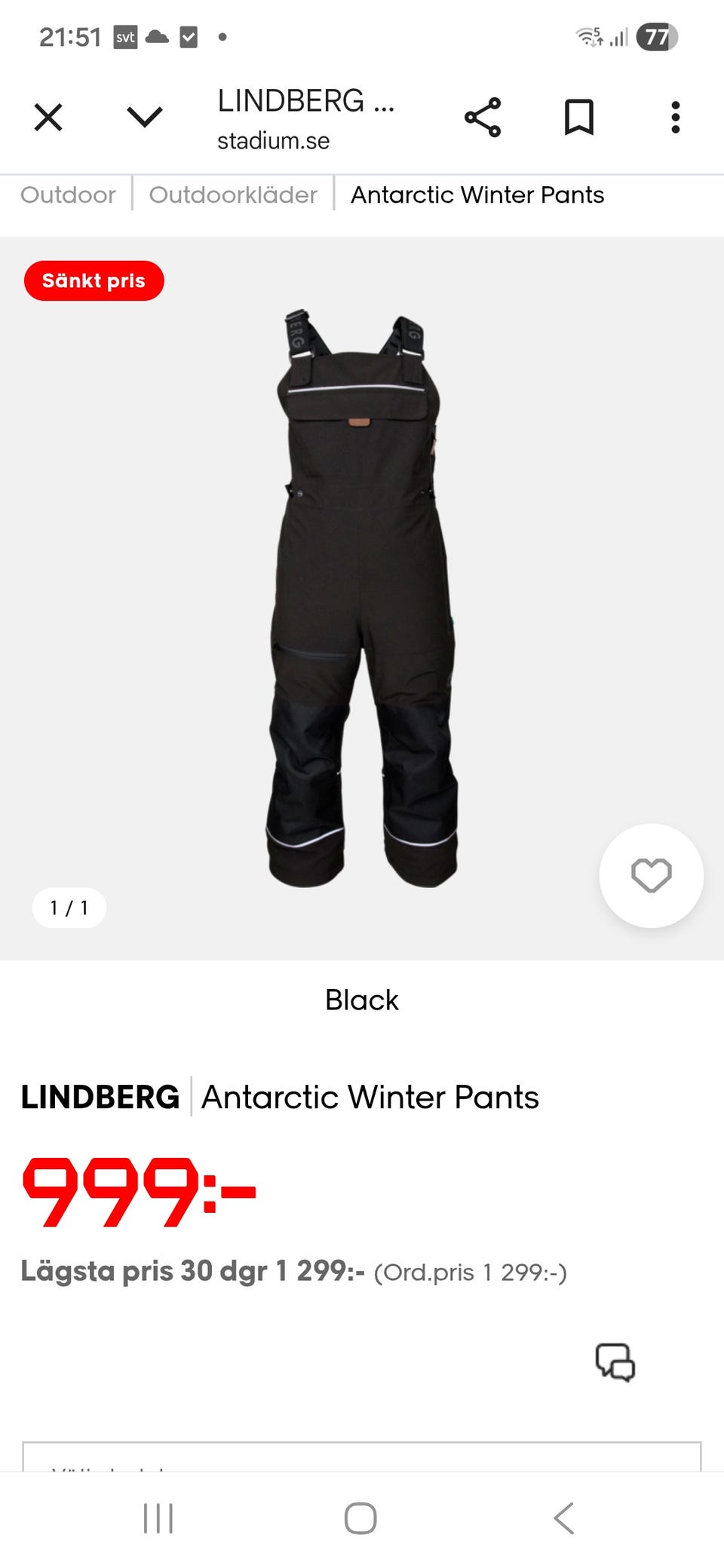
Task: Minimize the browser tab with down chevron
Action: tap(144, 118)
